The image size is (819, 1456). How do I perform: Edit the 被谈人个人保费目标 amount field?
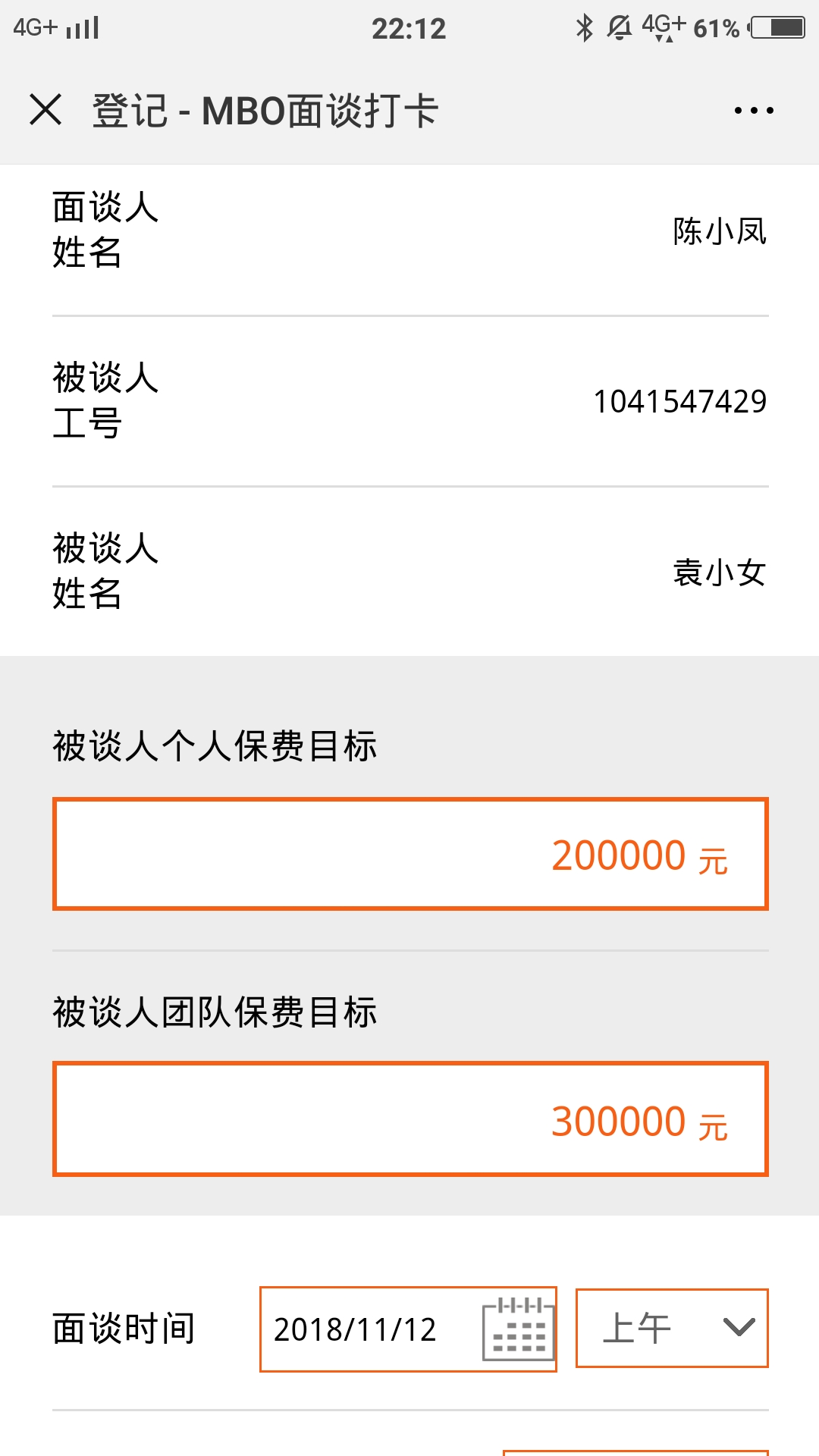410,854
